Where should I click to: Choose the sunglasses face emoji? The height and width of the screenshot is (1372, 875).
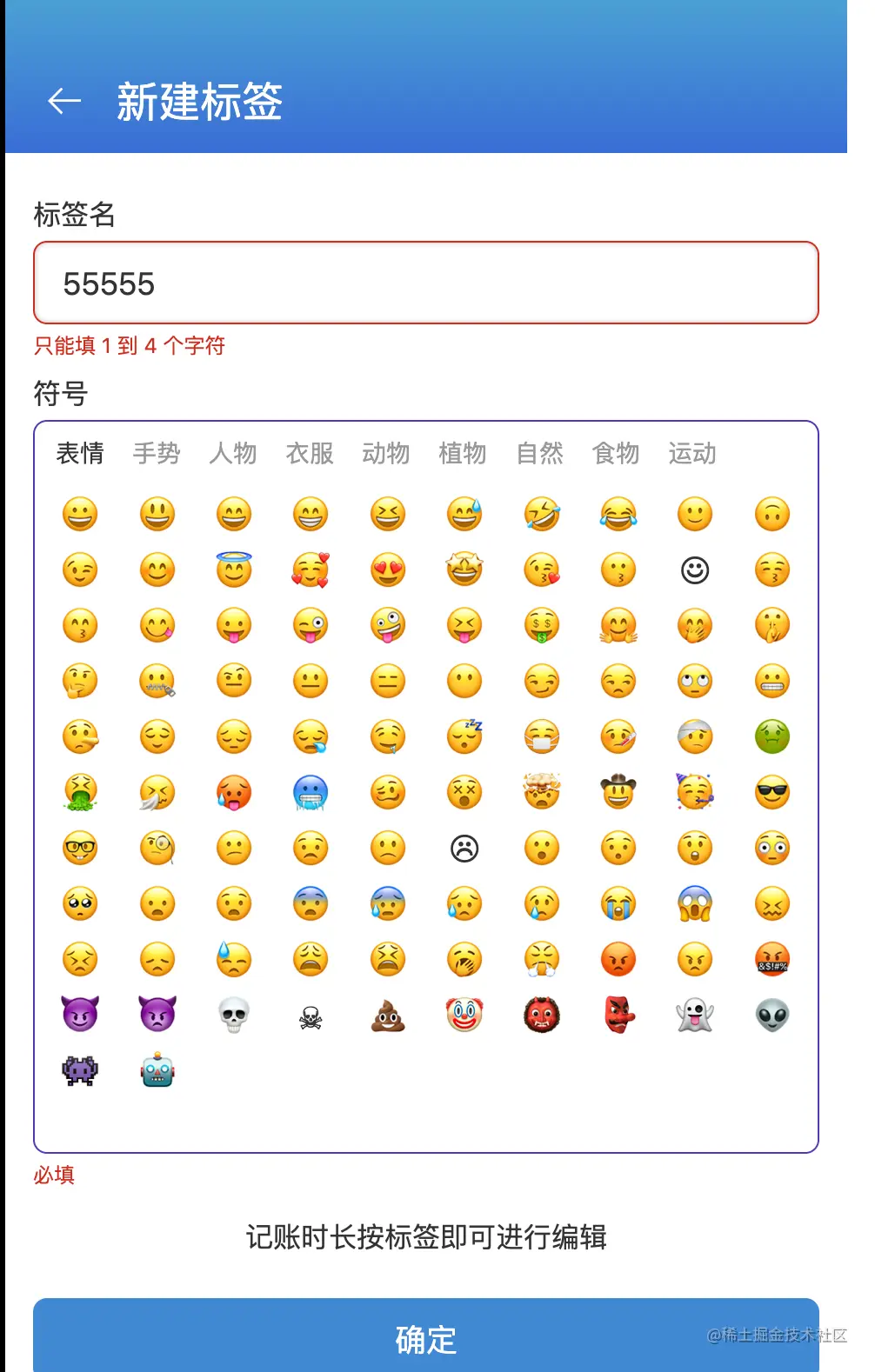772,792
